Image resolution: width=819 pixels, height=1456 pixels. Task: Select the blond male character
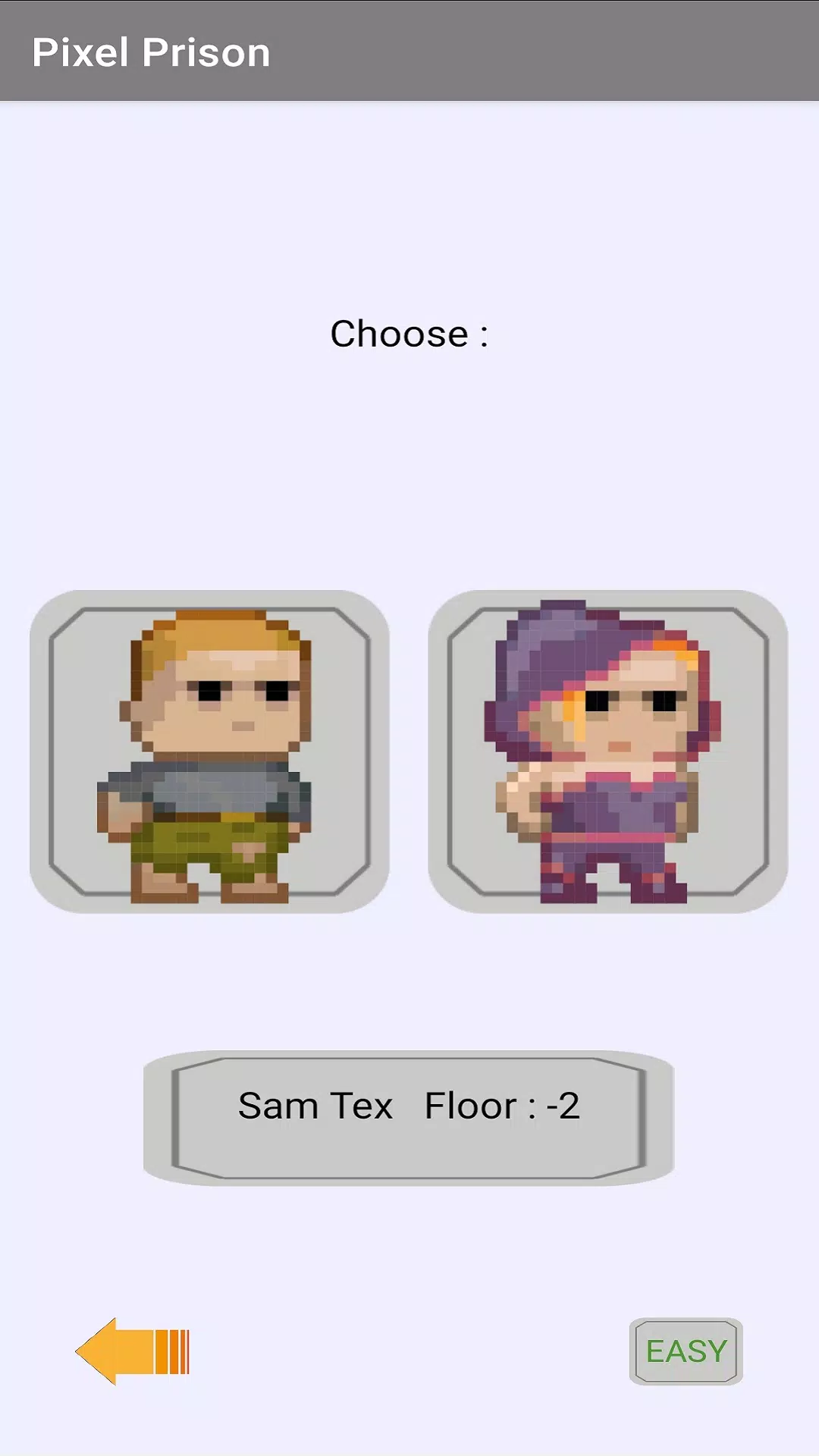[x=209, y=752]
